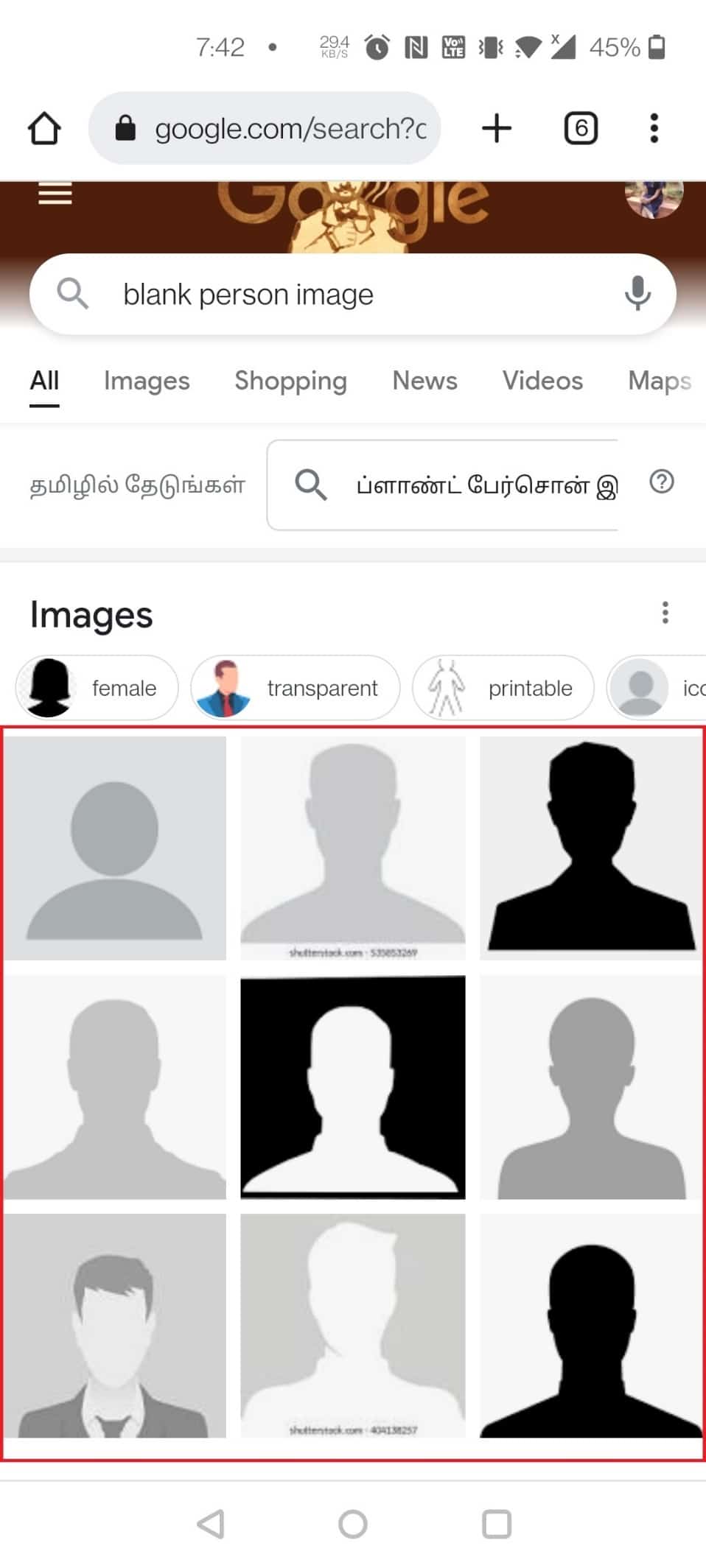Open the tab switcher showing 6 tabs
The height and width of the screenshot is (1568, 706).
point(581,129)
